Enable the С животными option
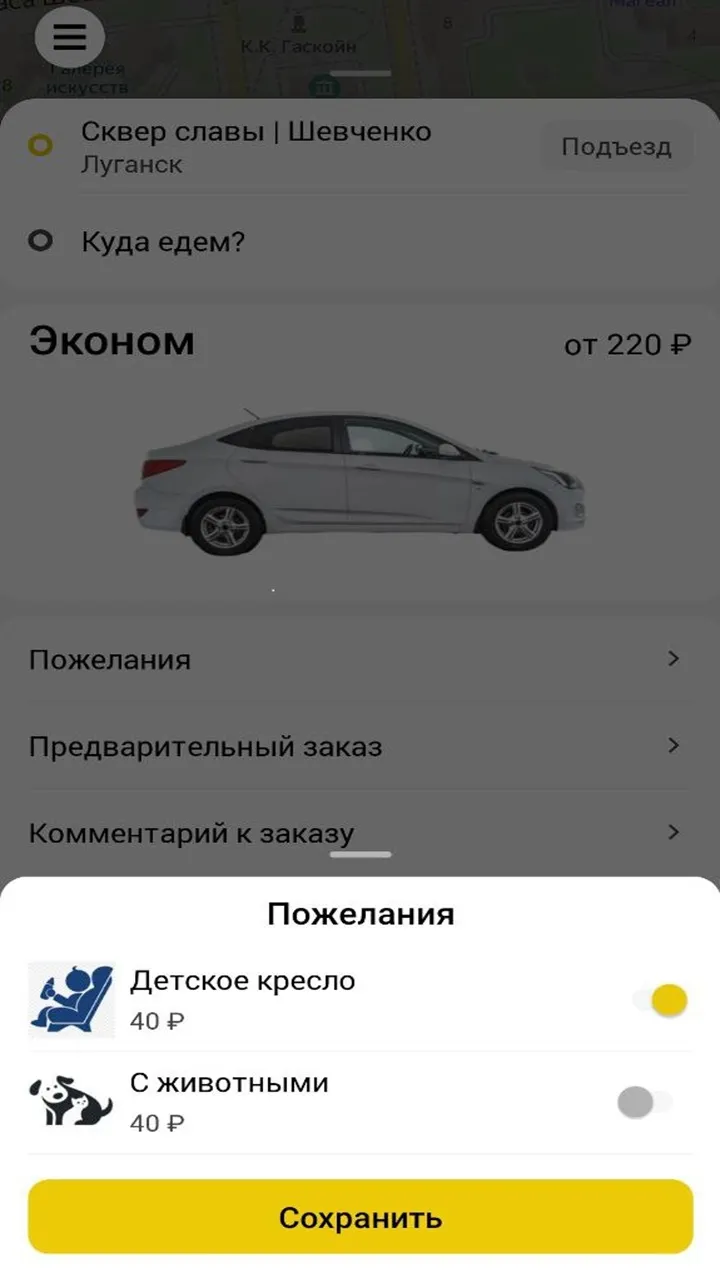The width and height of the screenshot is (720, 1280). (x=645, y=1103)
